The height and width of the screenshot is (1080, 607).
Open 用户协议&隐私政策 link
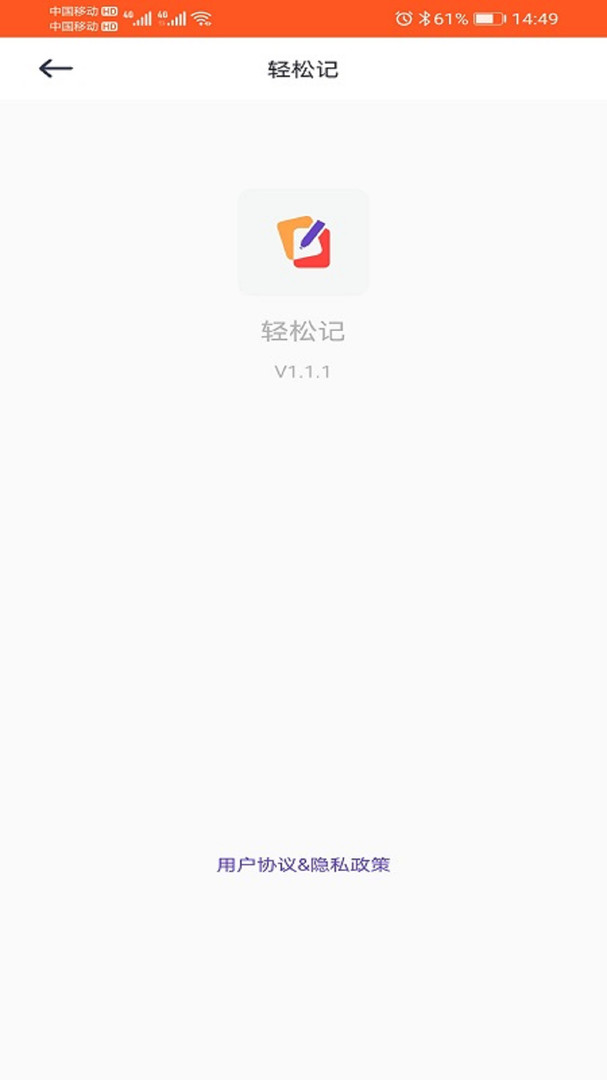303,865
